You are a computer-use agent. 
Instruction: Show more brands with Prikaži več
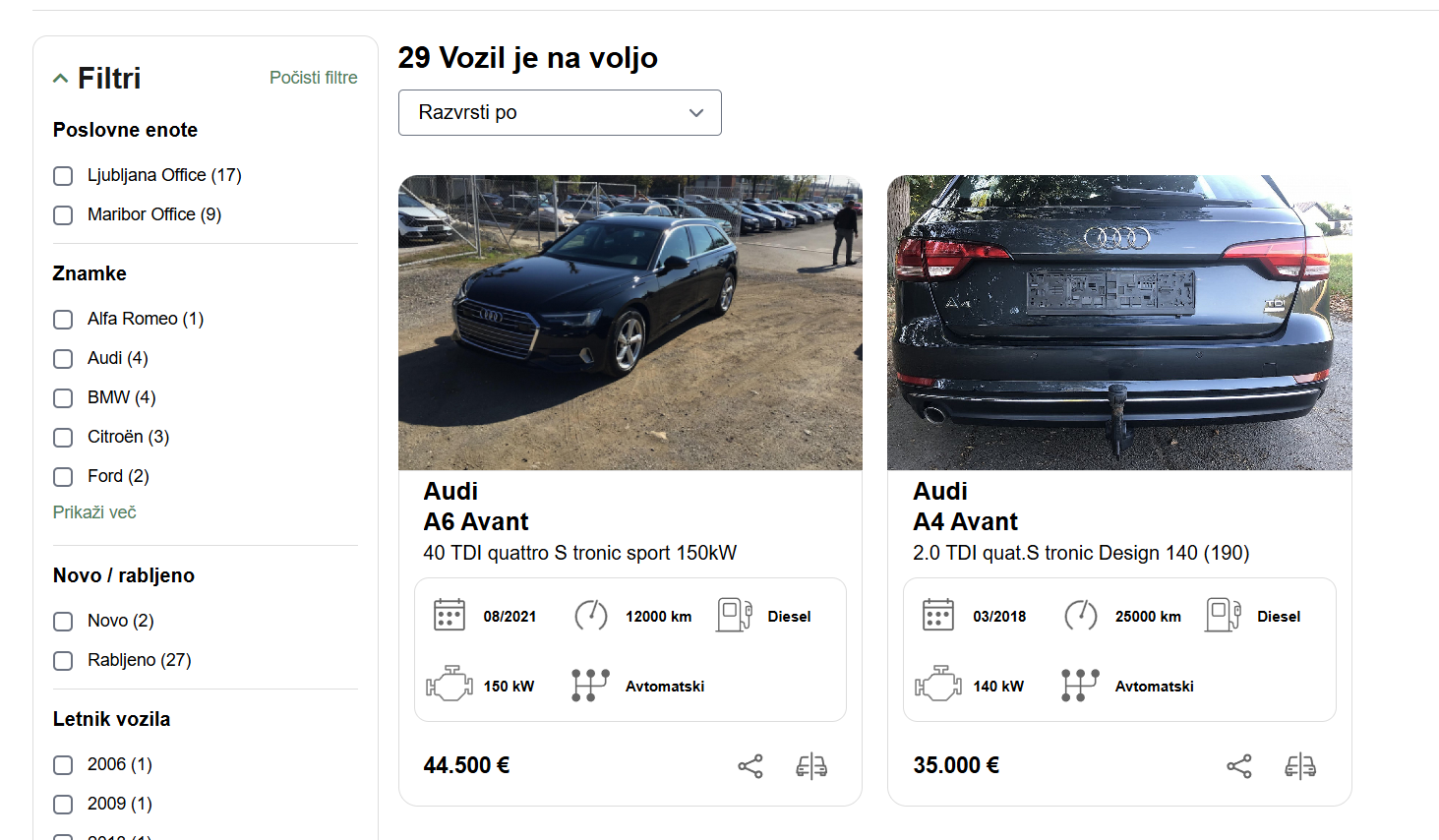point(94,512)
